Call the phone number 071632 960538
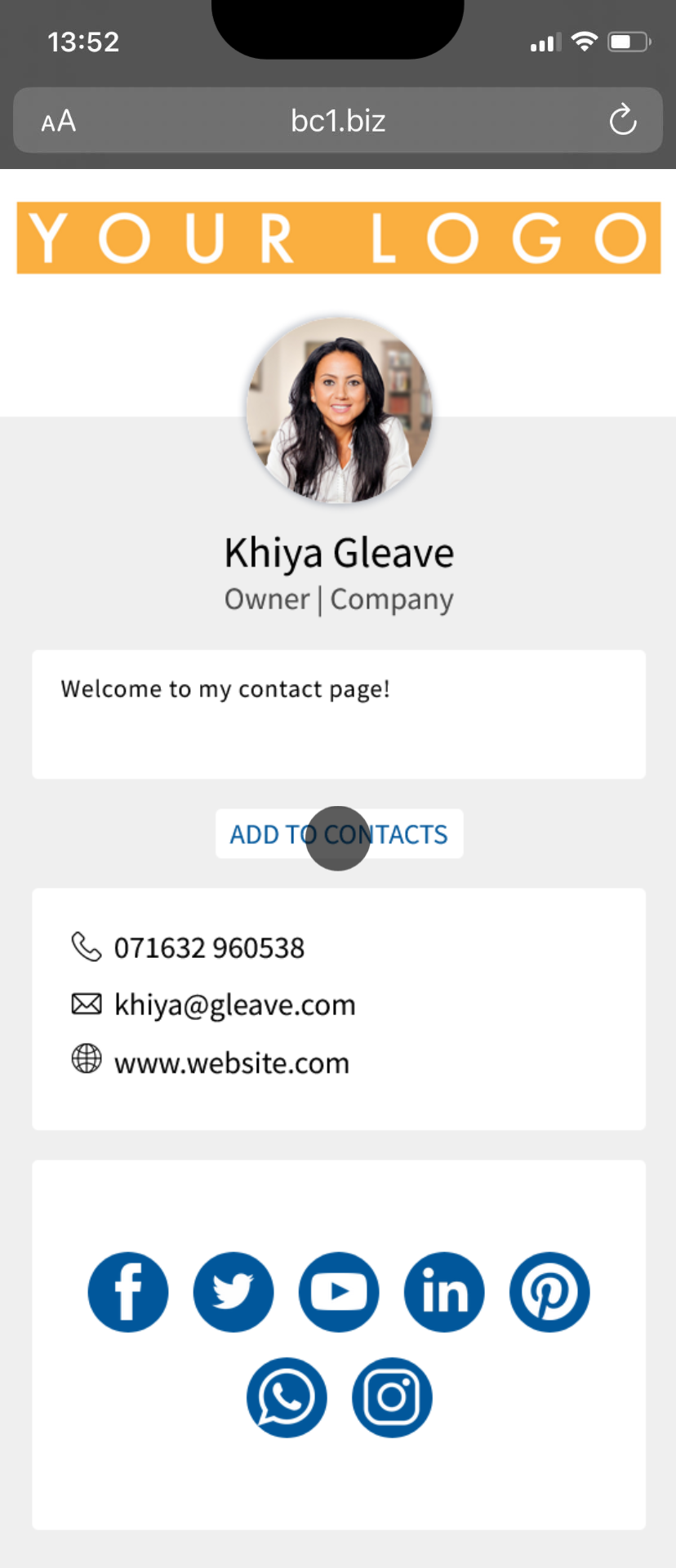 pos(209,948)
